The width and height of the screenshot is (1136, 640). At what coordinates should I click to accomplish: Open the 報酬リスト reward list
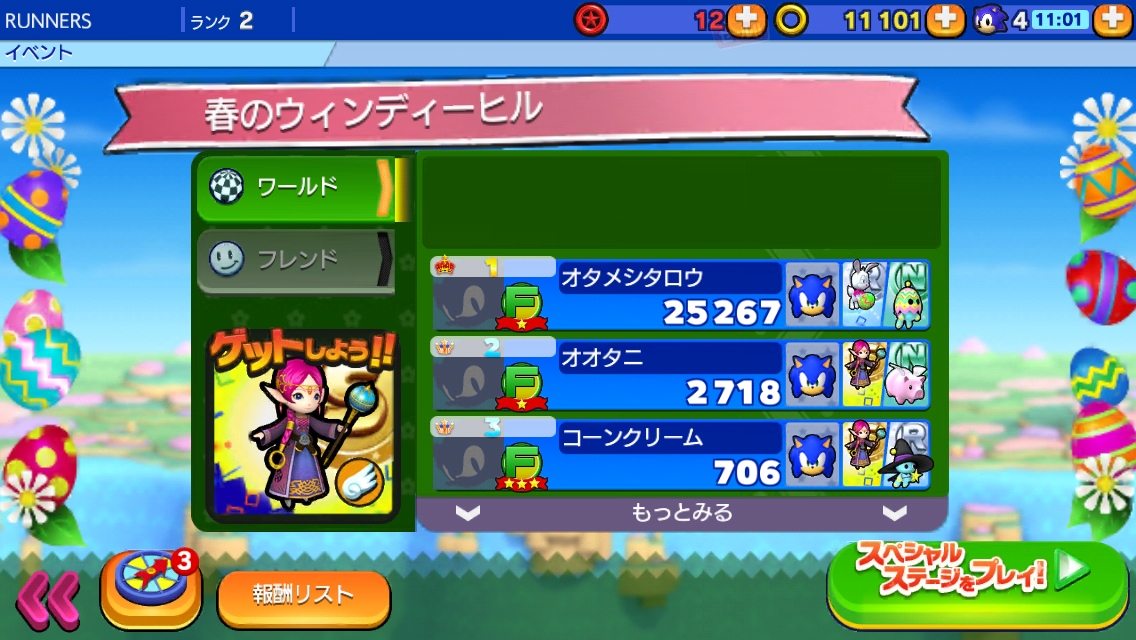tap(304, 596)
